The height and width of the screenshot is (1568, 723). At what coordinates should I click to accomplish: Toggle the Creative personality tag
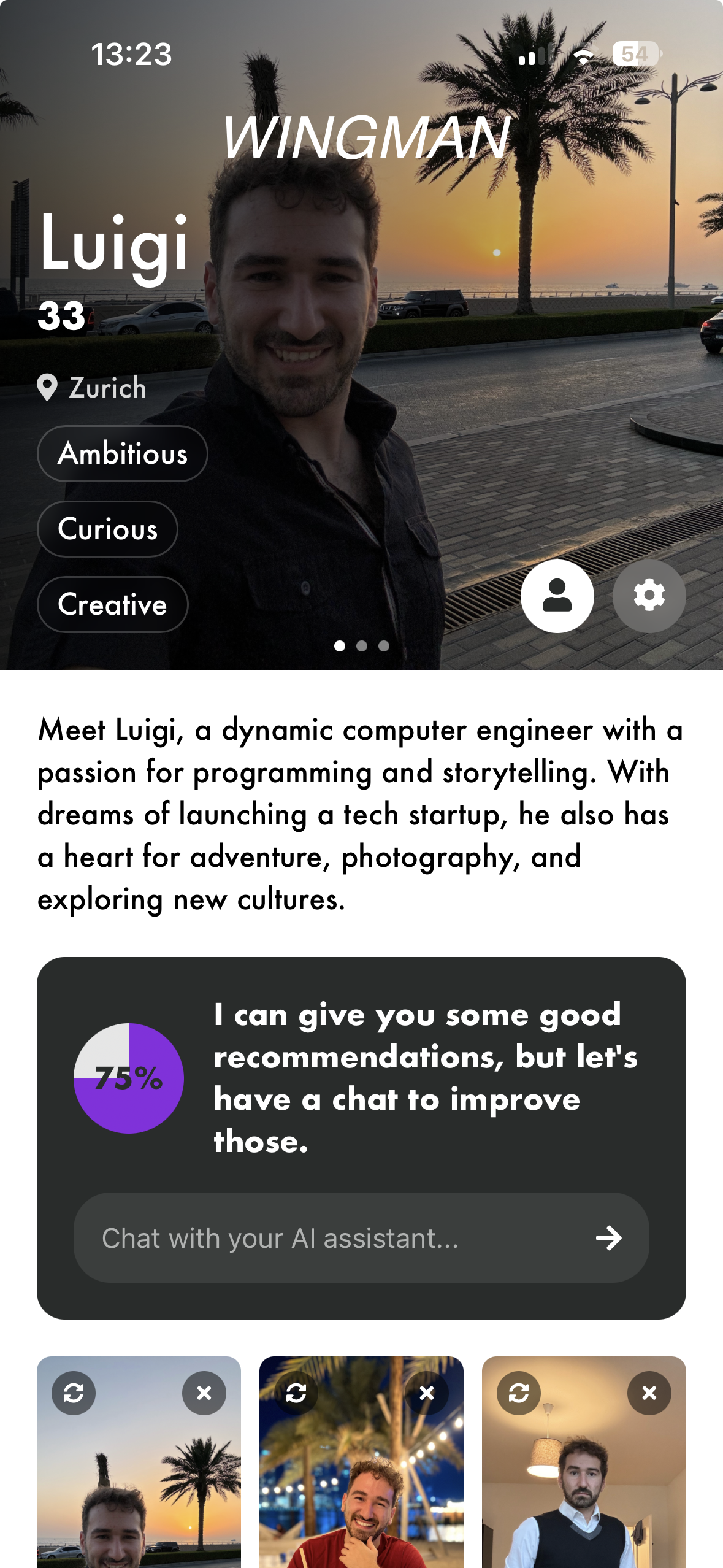[x=112, y=604]
